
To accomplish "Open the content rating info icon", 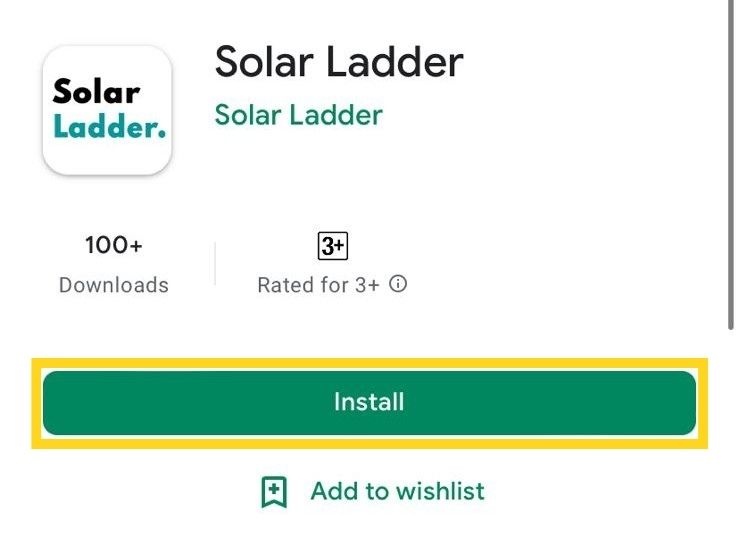I will click(x=398, y=285).
